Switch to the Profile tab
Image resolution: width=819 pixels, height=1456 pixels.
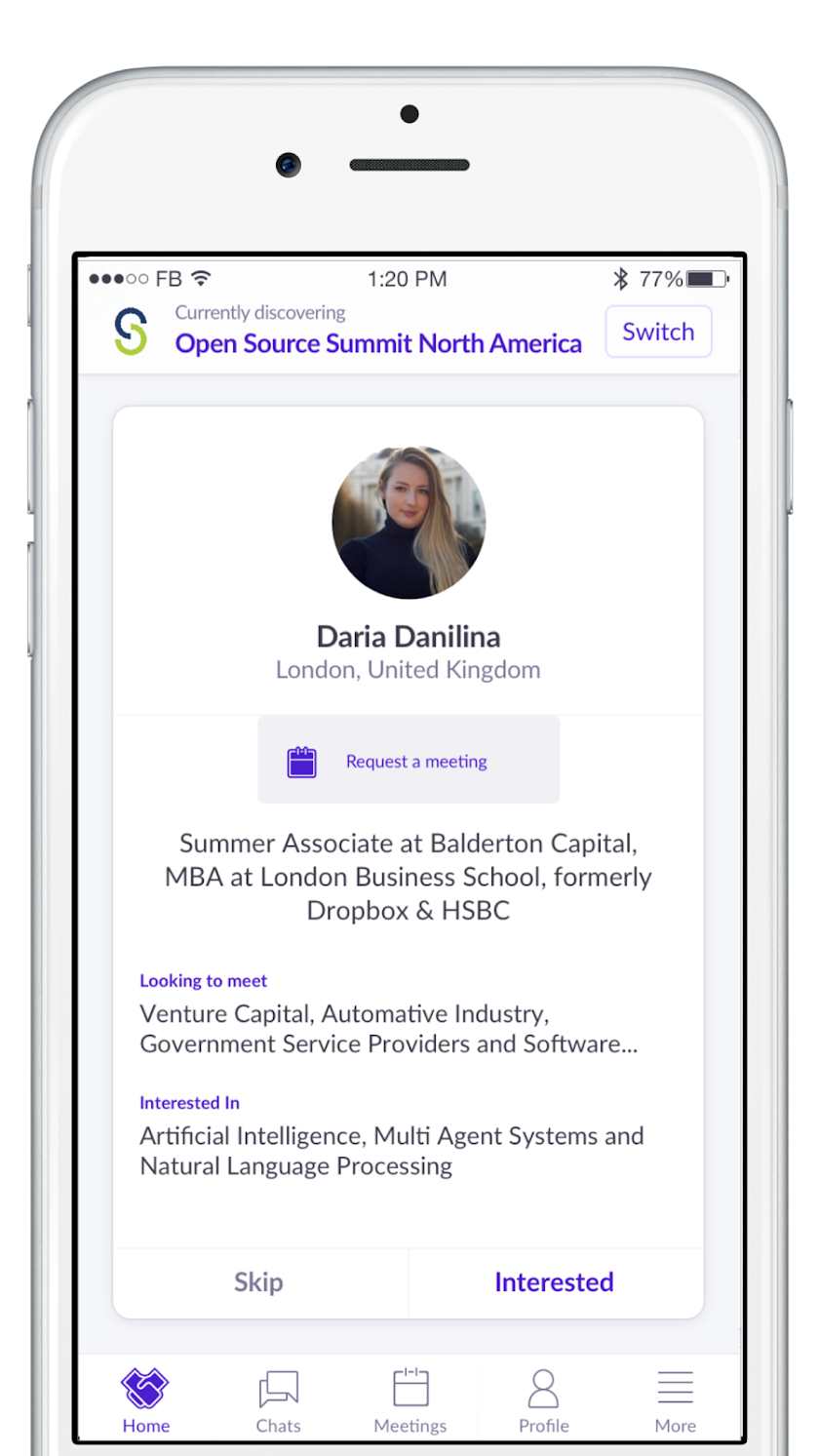543,1400
